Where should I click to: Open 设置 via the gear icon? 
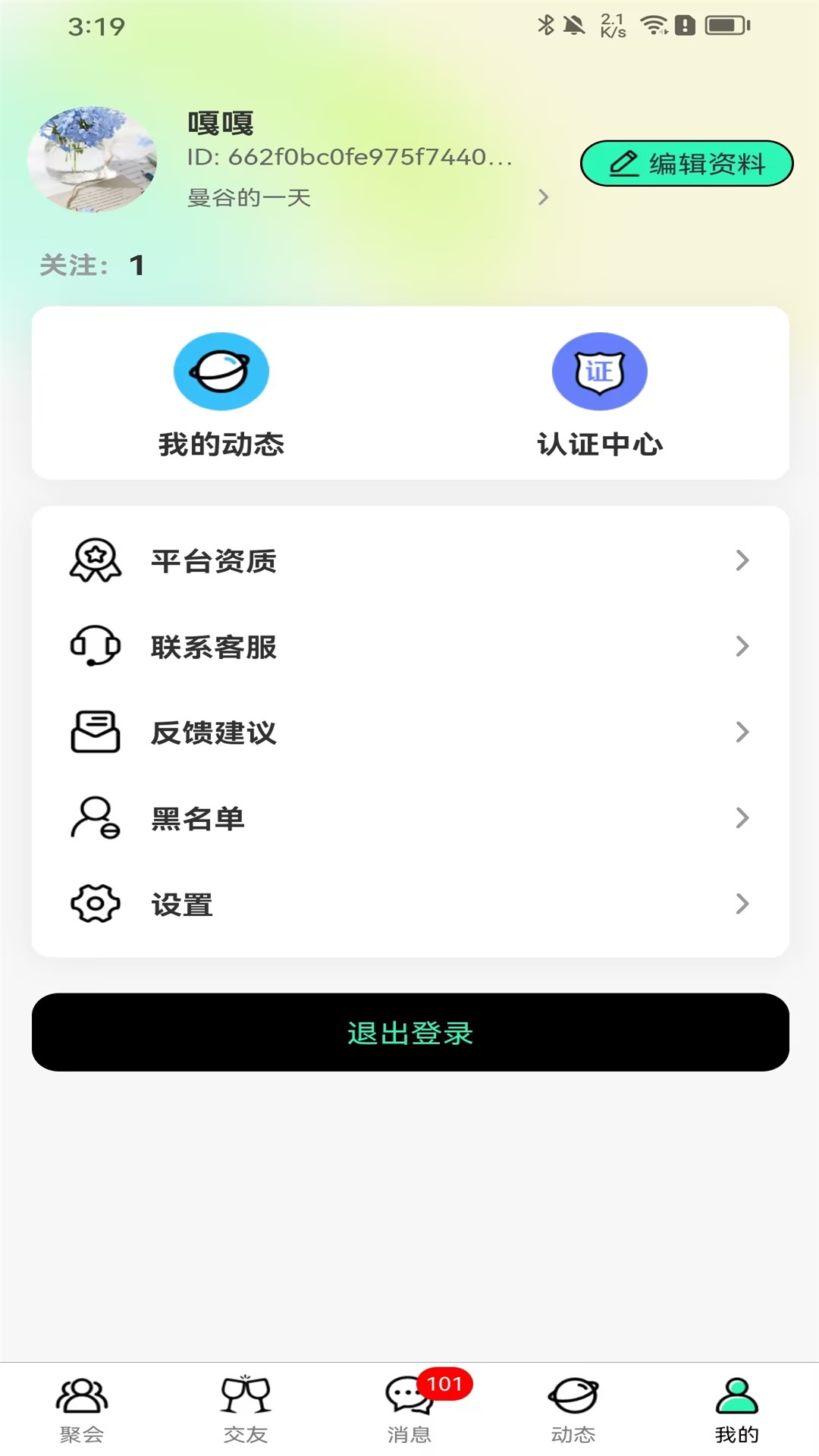tap(94, 904)
